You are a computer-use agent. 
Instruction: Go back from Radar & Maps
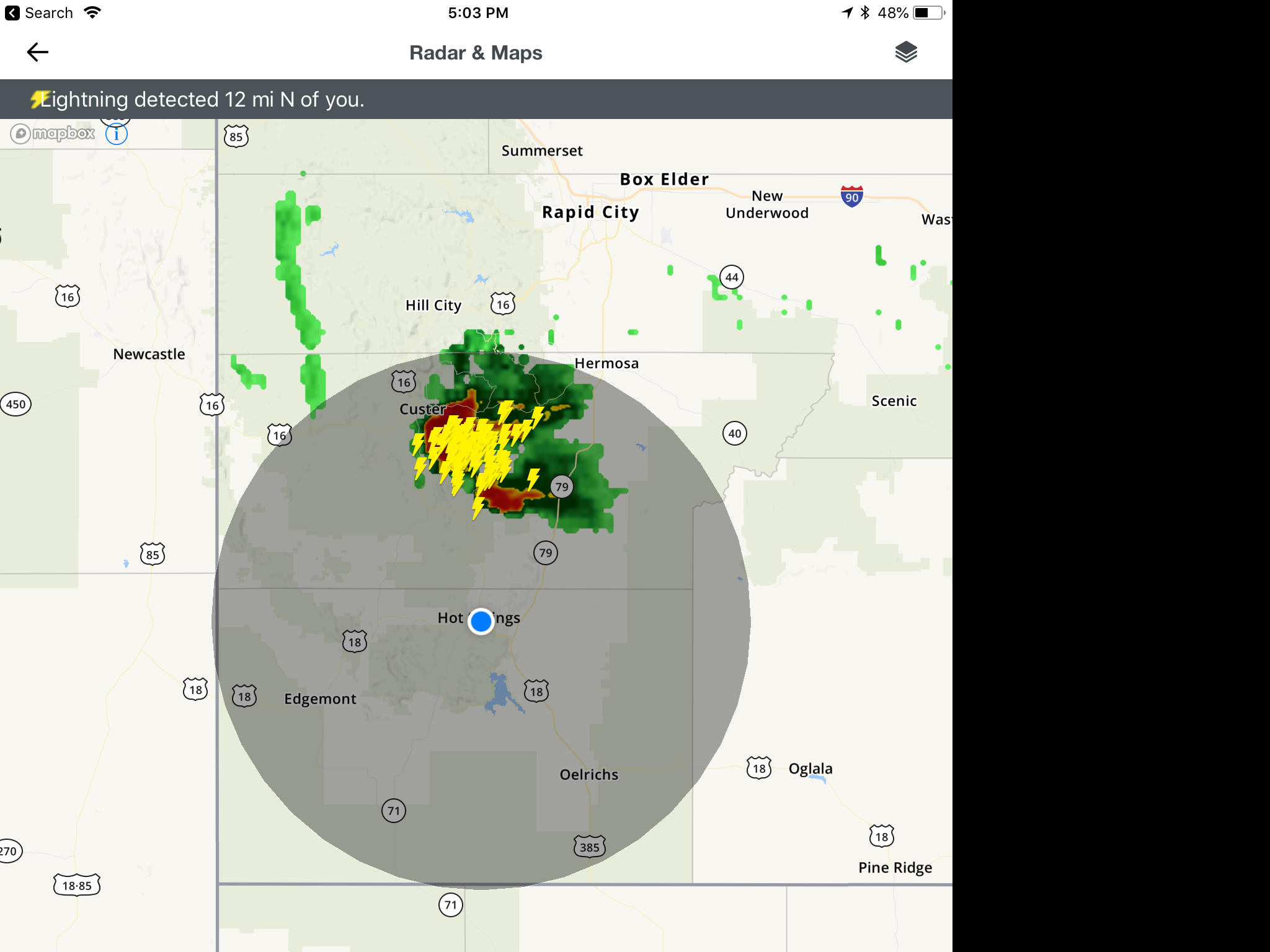[38, 53]
